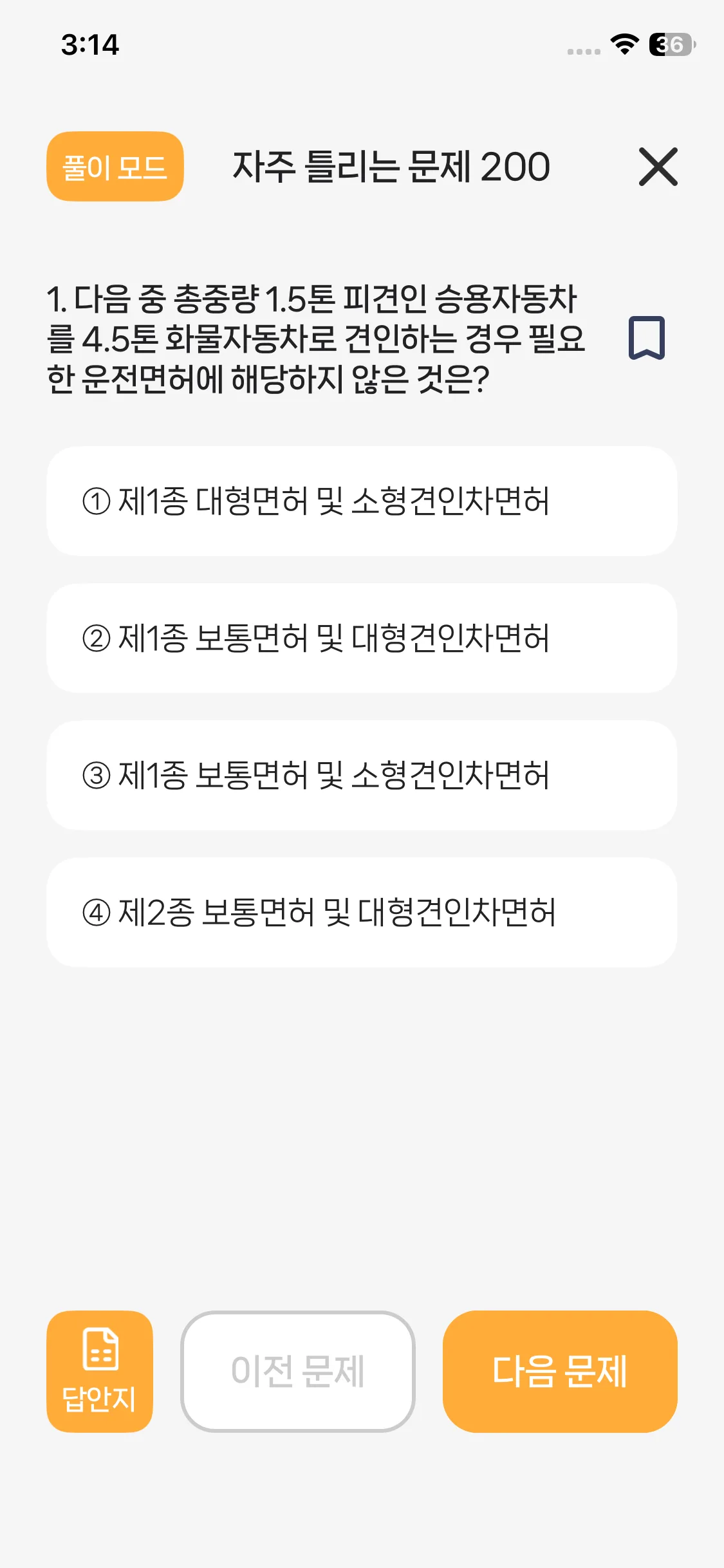Select answer ④ 제2종 보통면허 및 대형견인차면허
Screen dimensions: 724x1568
(x=362, y=912)
